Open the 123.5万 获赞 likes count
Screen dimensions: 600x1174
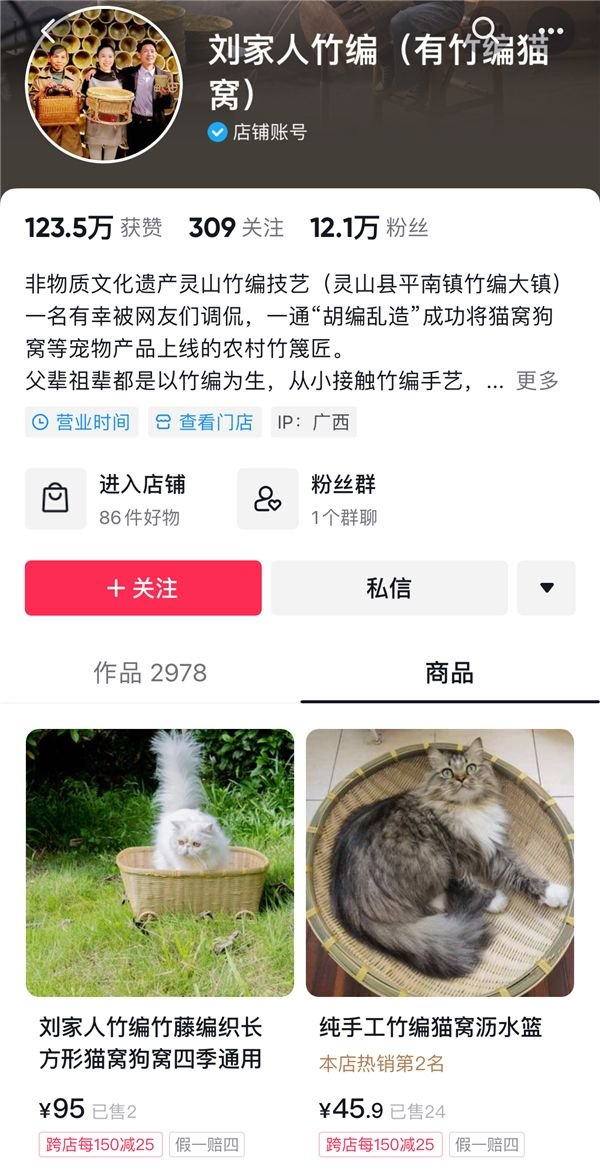click(x=94, y=228)
